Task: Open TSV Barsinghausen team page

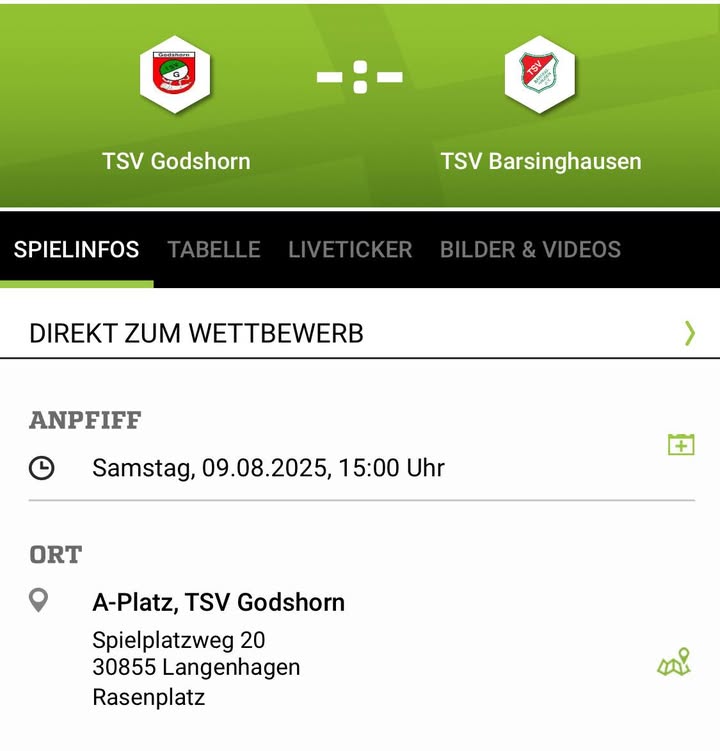Action: [540, 76]
